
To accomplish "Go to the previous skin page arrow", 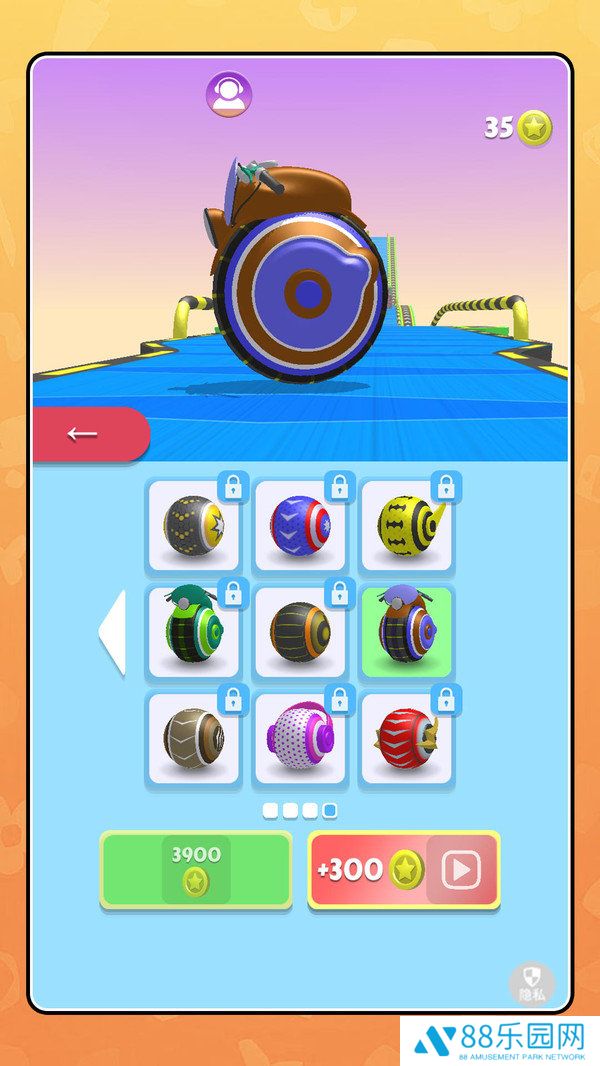I will pyautogui.click(x=113, y=632).
